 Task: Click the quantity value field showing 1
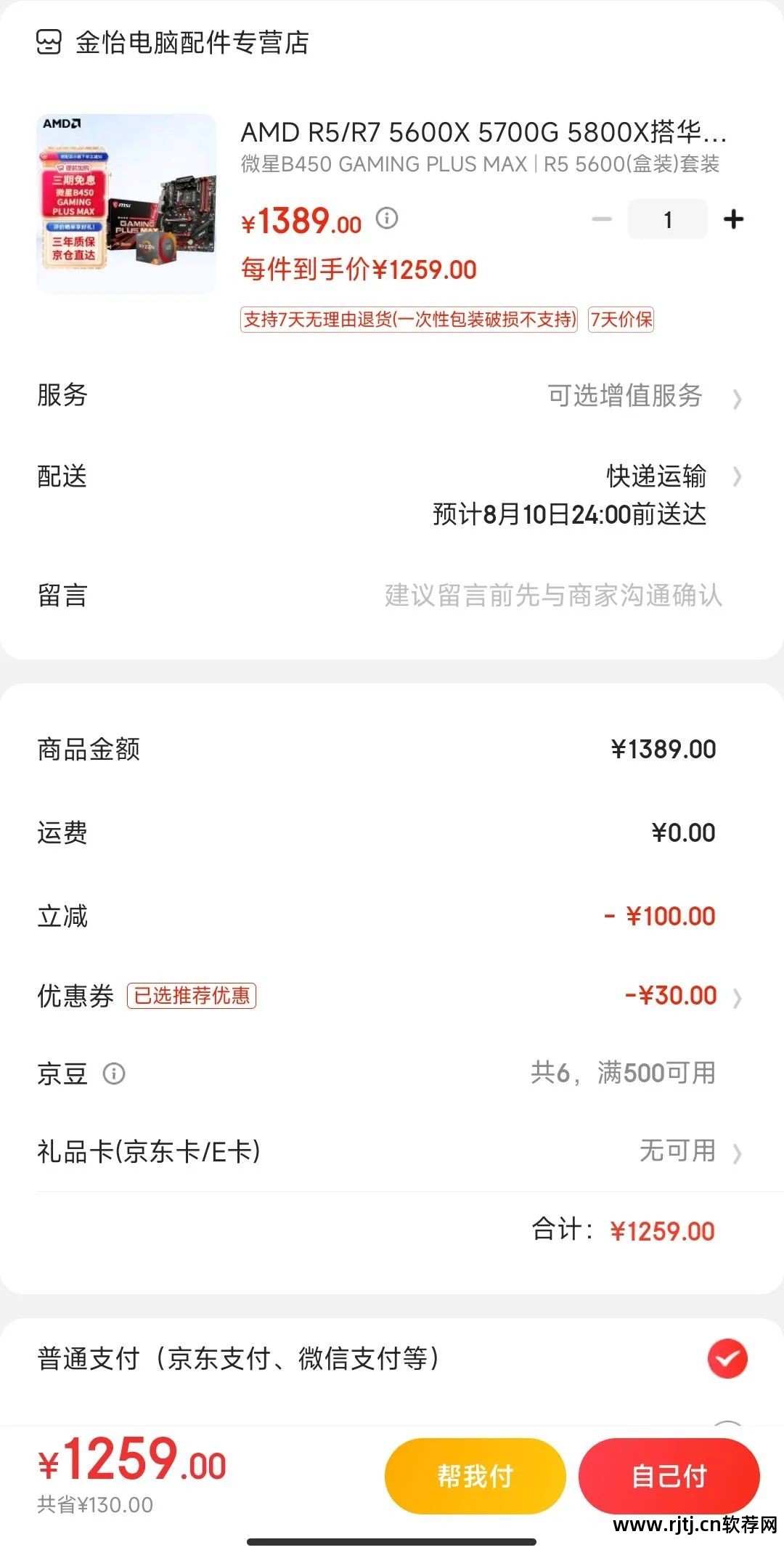point(666,218)
